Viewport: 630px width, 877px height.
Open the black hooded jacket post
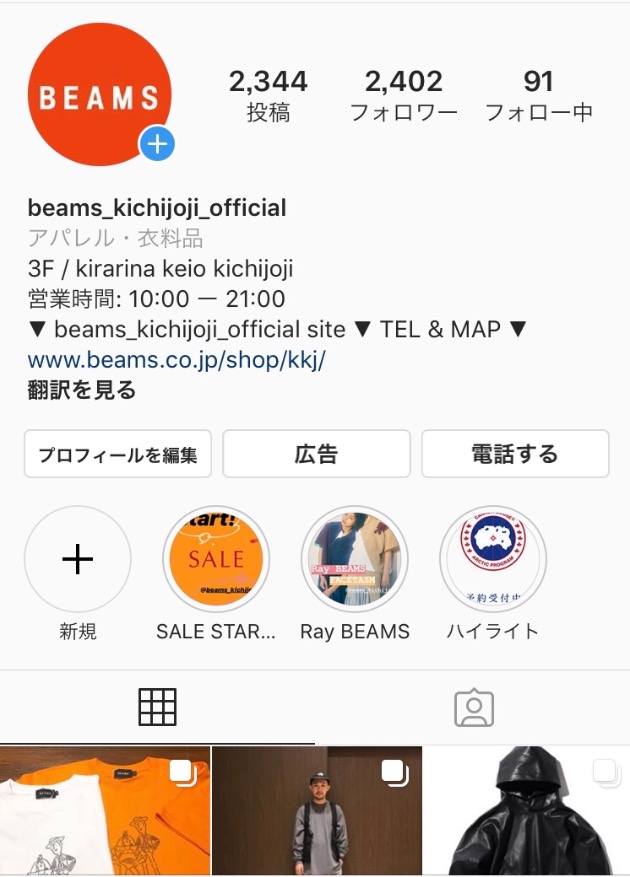pyautogui.click(x=528, y=812)
